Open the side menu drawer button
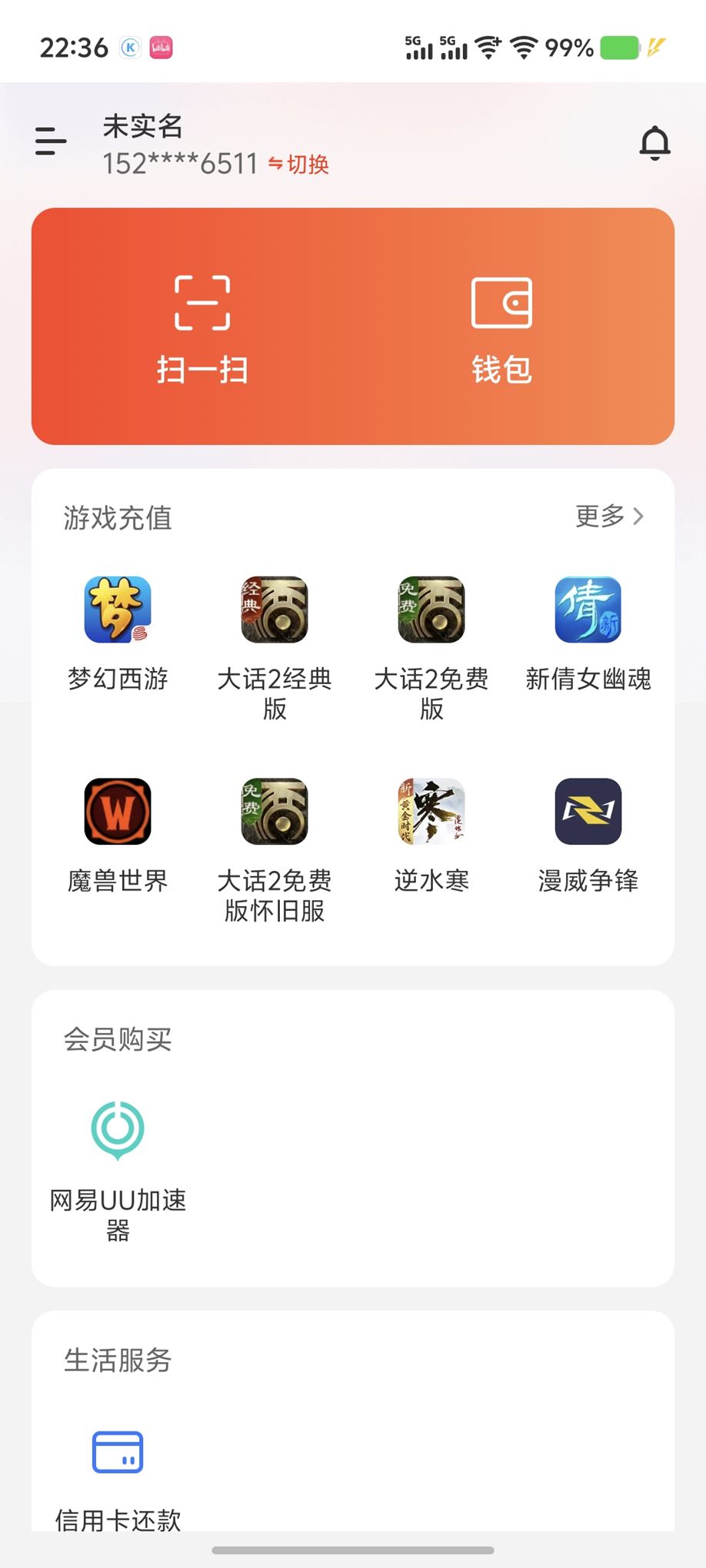This screenshot has height=1568, width=706. 51,141
